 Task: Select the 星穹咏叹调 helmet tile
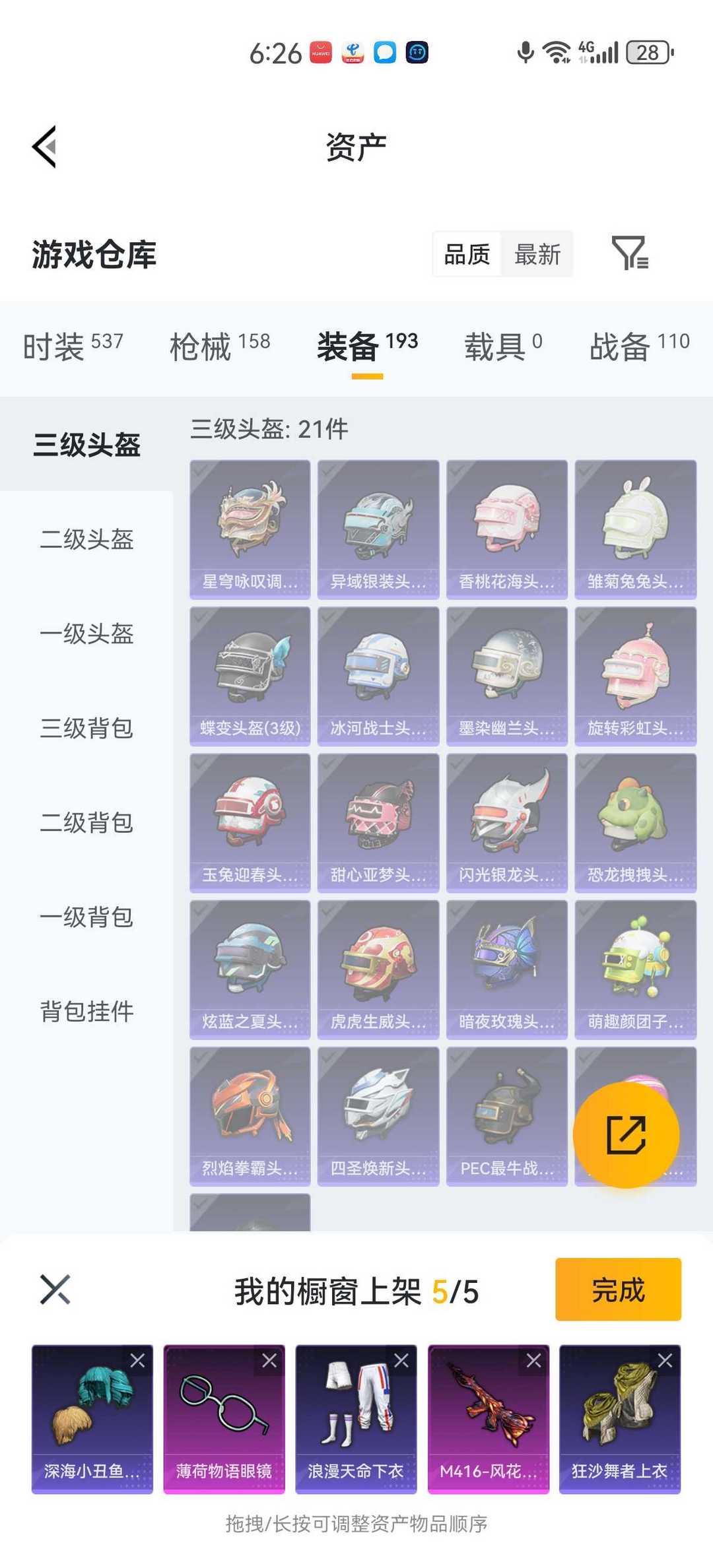(250, 529)
